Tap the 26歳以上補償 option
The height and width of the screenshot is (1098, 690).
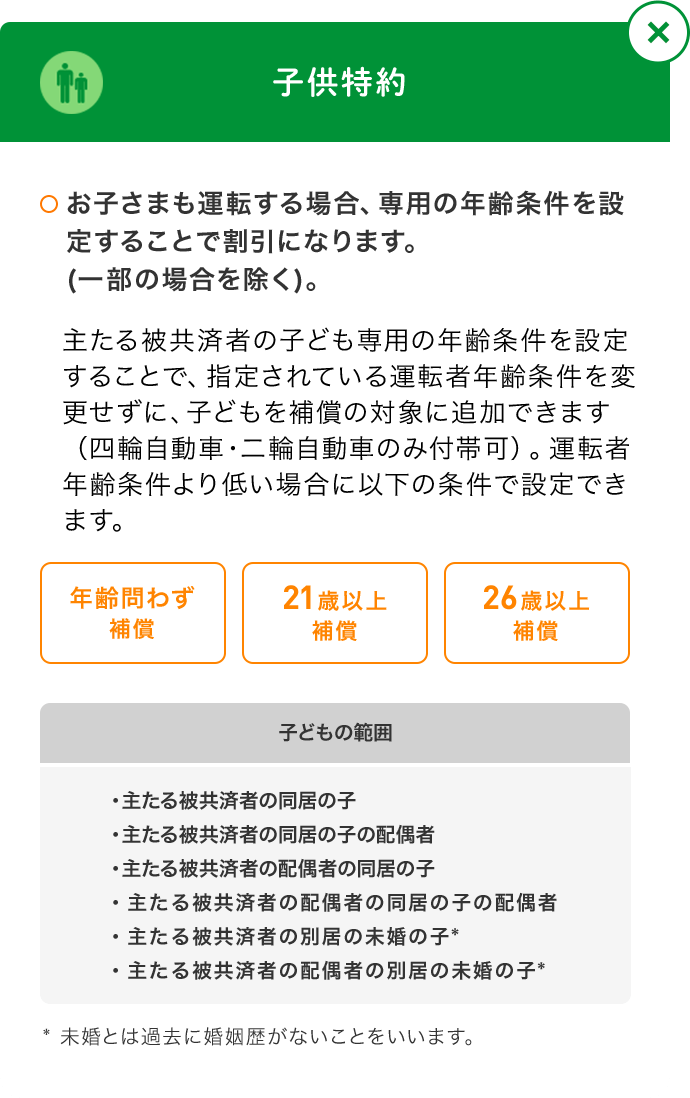(x=537, y=613)
